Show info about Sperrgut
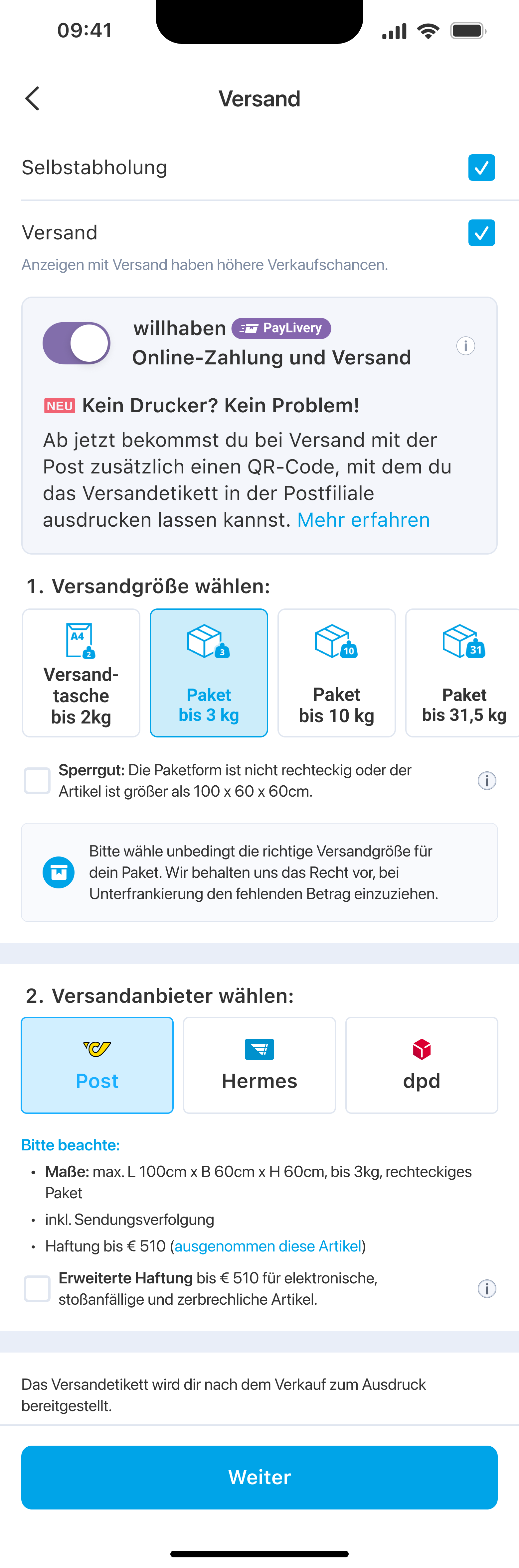This screenshot has width=519, height=1568. (x=487, y=780)
